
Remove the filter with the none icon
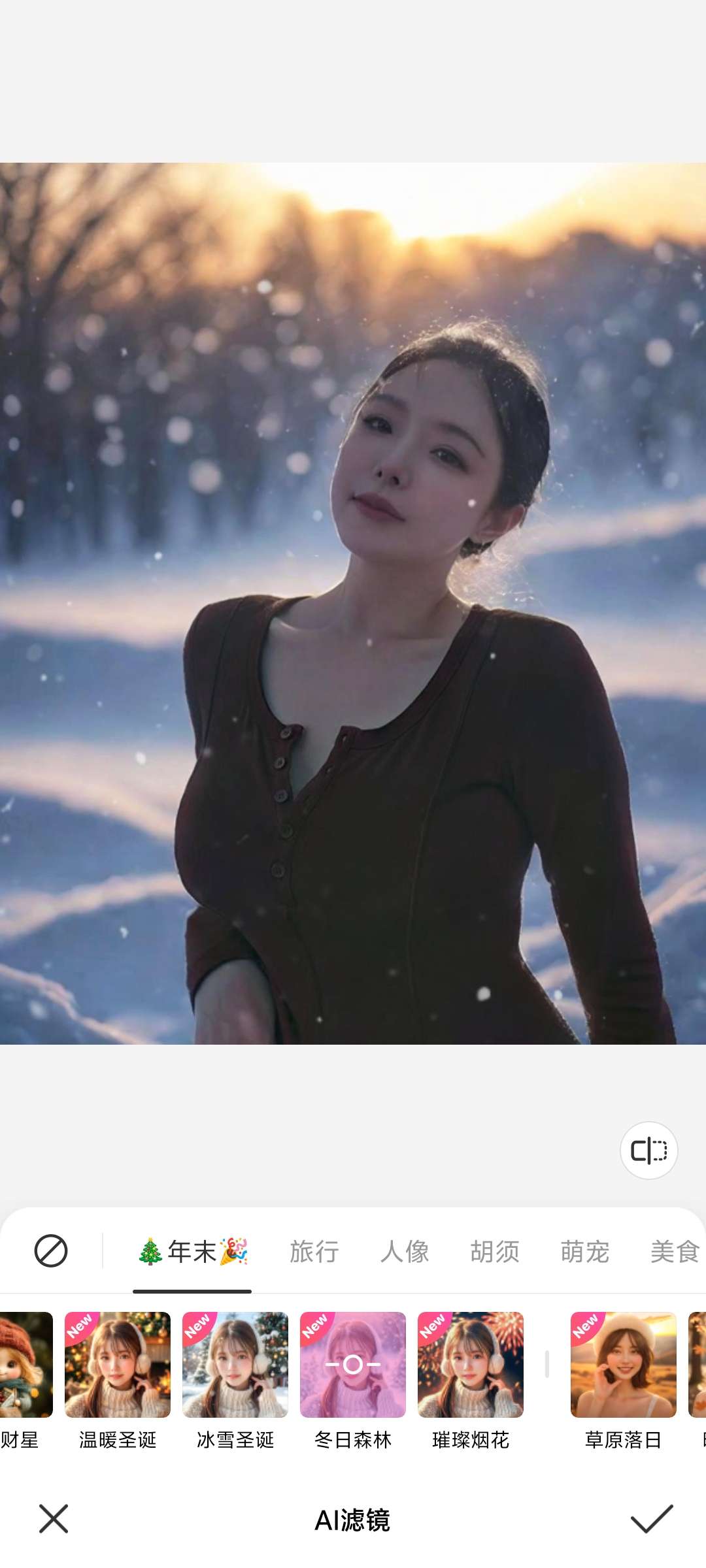(x=51, y=1251)
